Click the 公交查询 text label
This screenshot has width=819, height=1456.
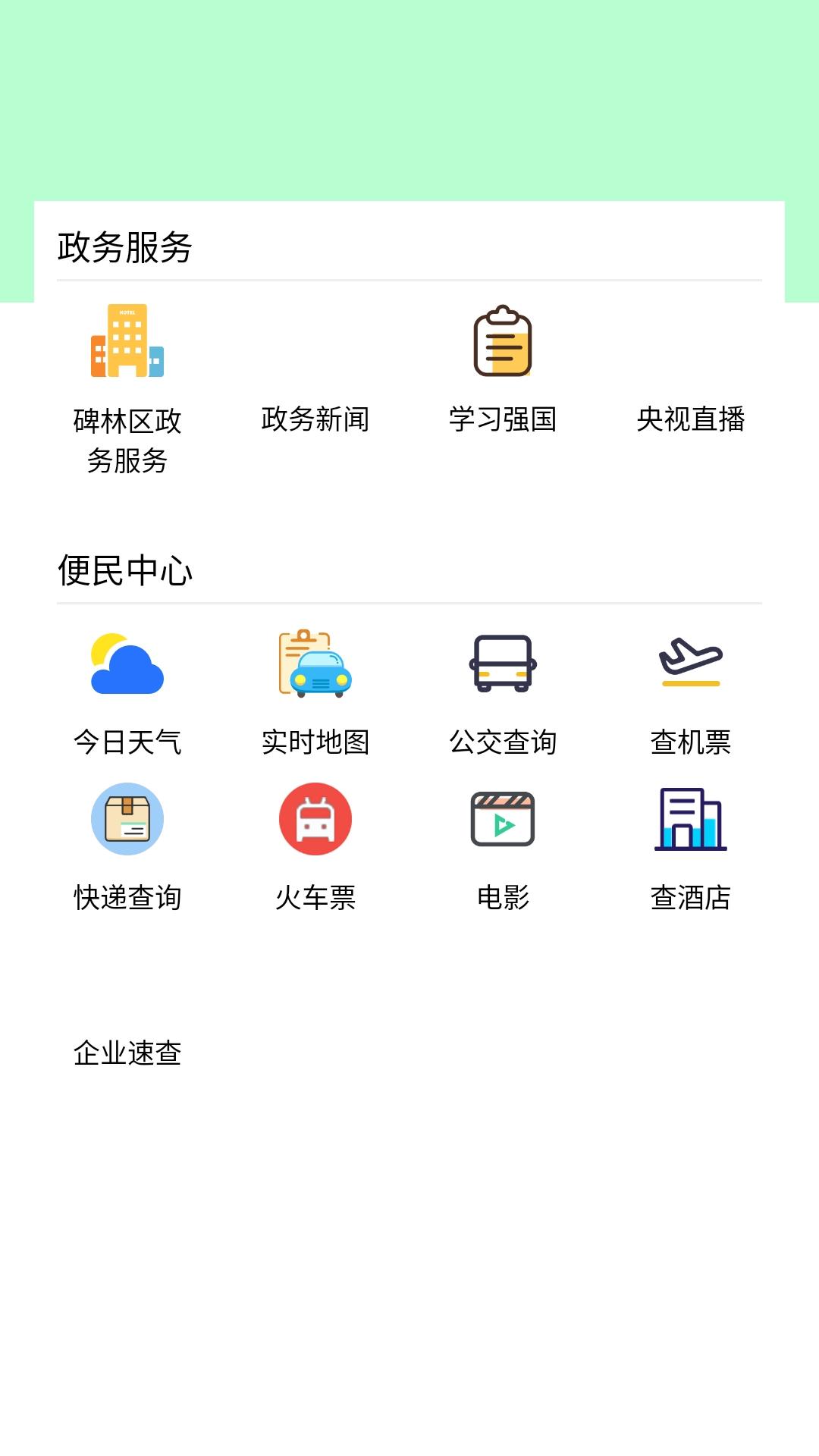click(504, 744)
